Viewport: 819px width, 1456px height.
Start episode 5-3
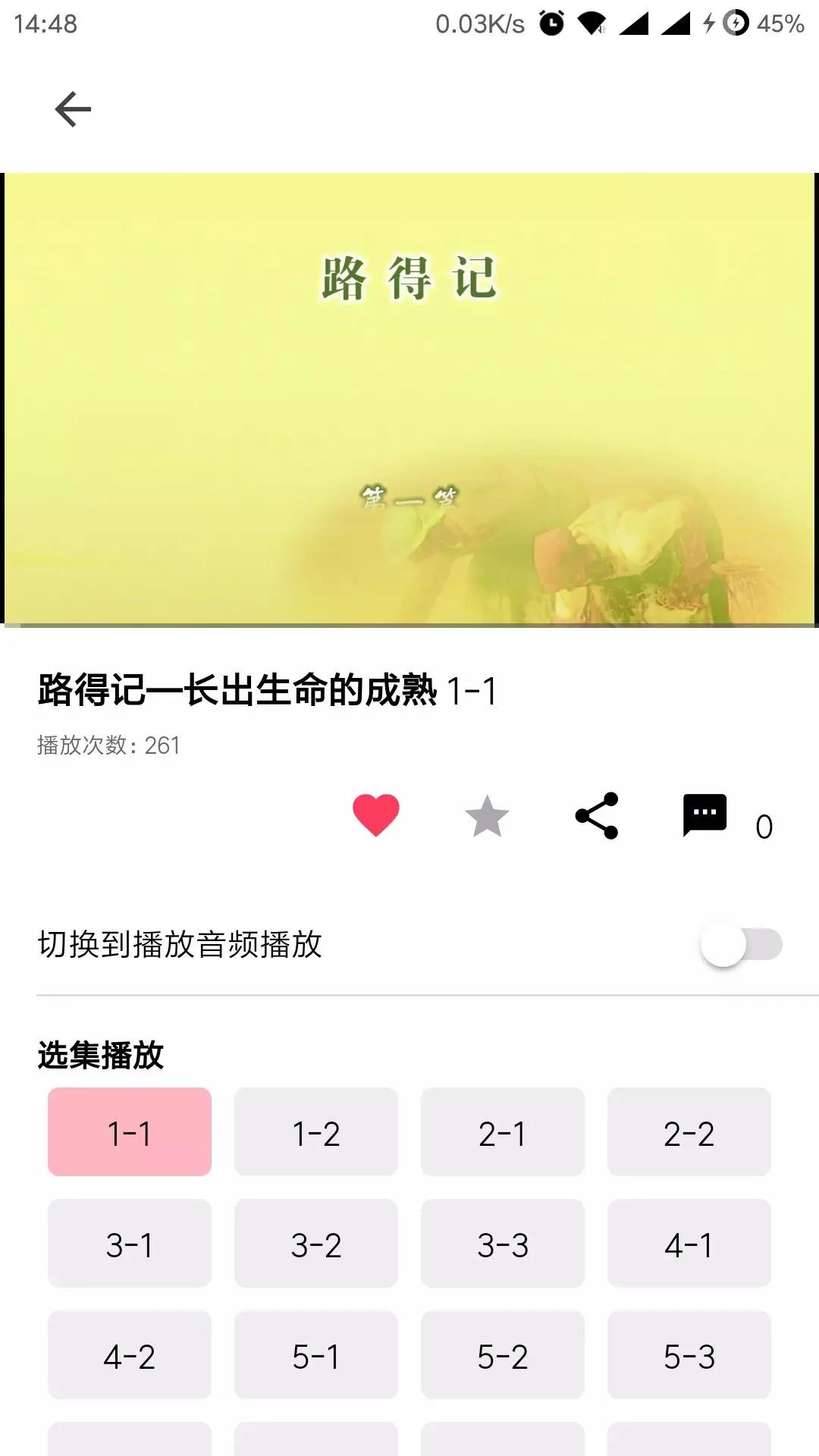(689, 1355)
